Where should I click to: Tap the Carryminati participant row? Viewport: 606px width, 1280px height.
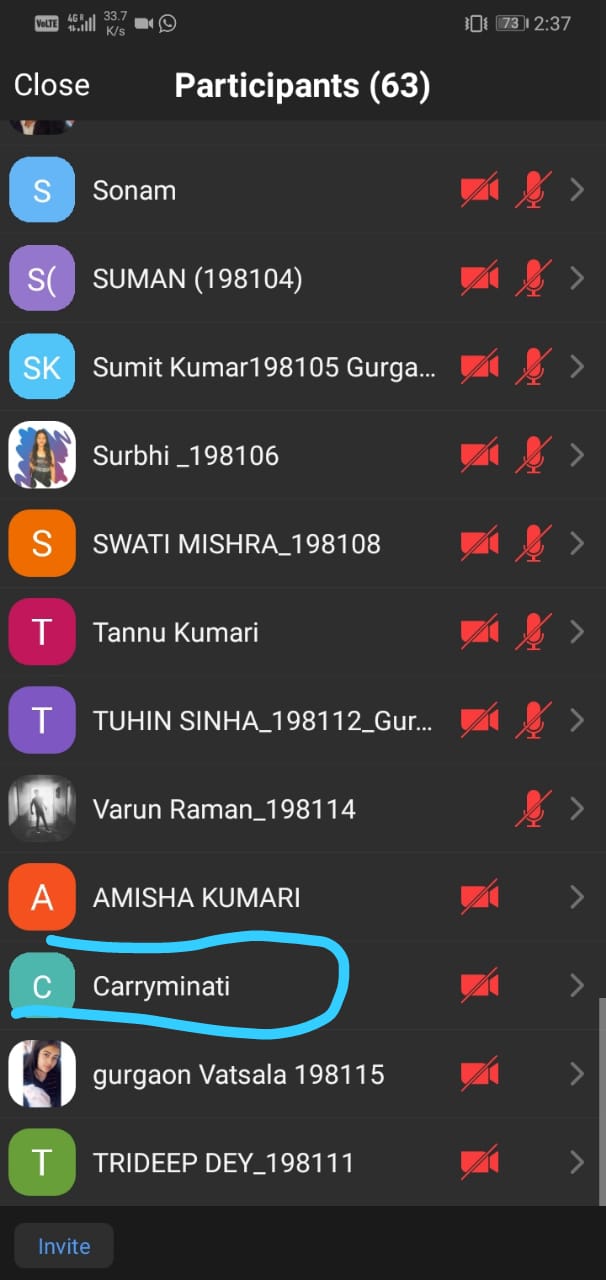tap(303, 986)
